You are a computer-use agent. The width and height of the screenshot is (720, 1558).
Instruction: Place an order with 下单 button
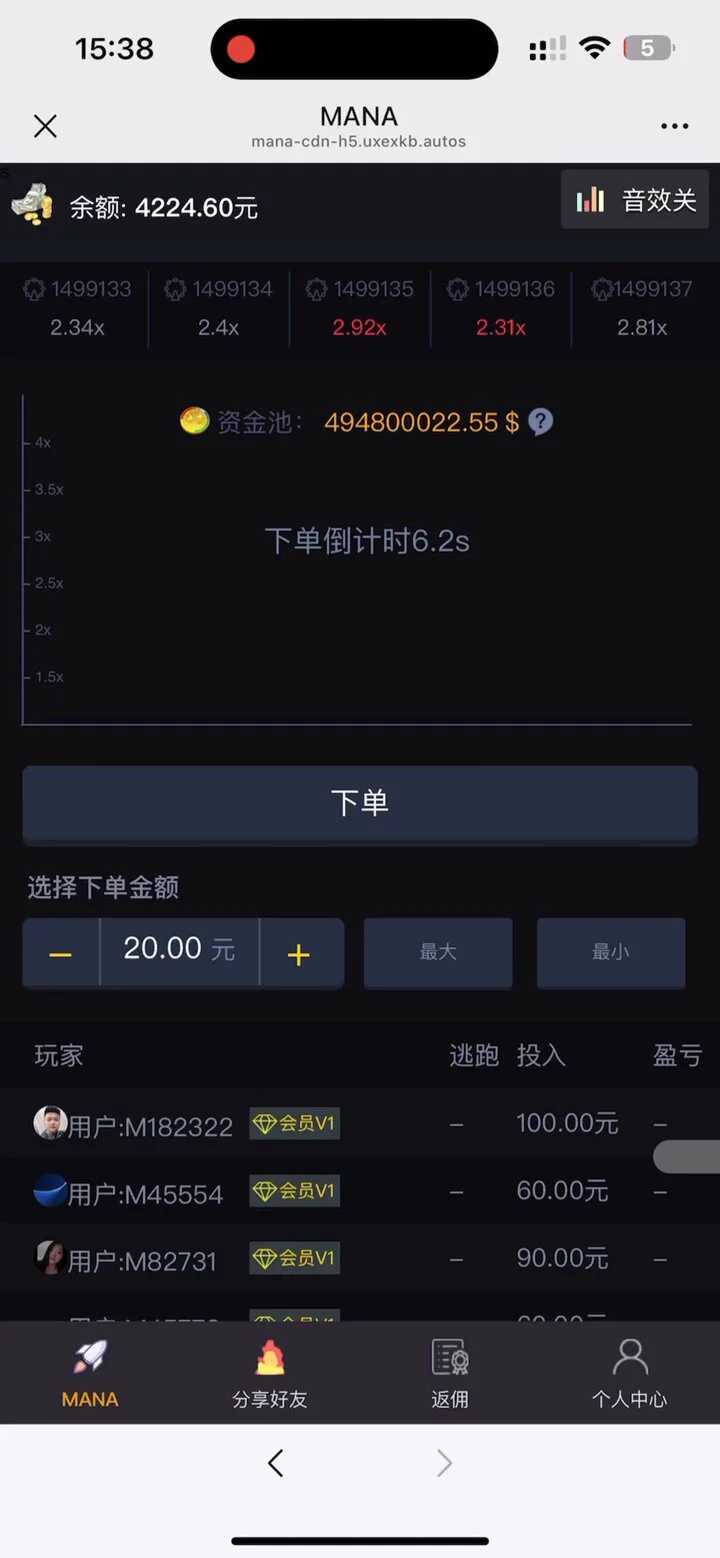coord(360,803)
